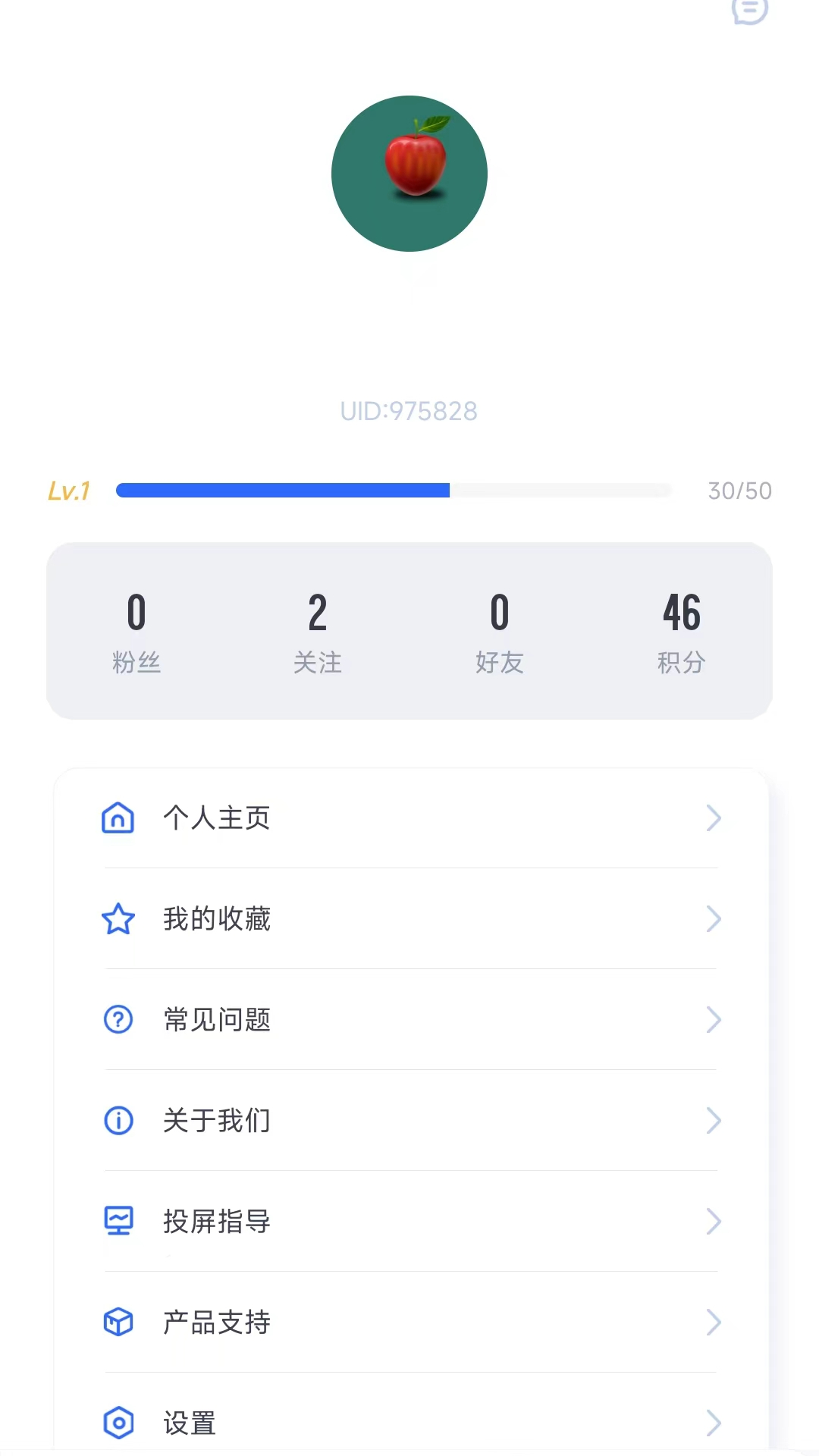This screenshot has height=1456, width=819.
Task: View your 粉丝 follower count
Action: 136,633
